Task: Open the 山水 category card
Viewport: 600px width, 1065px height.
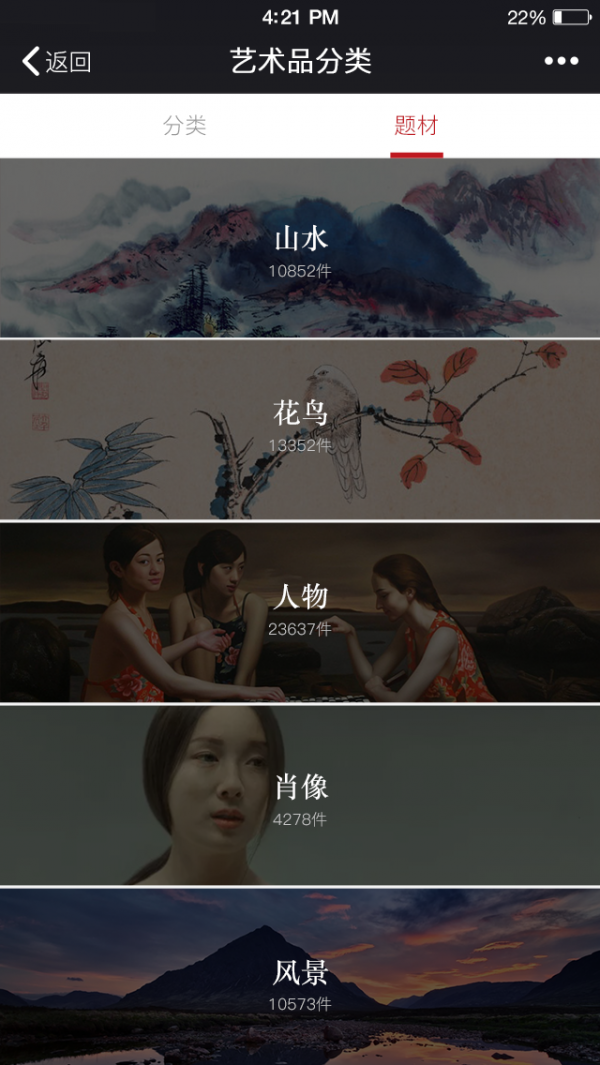Action: [x=300, y=249]
